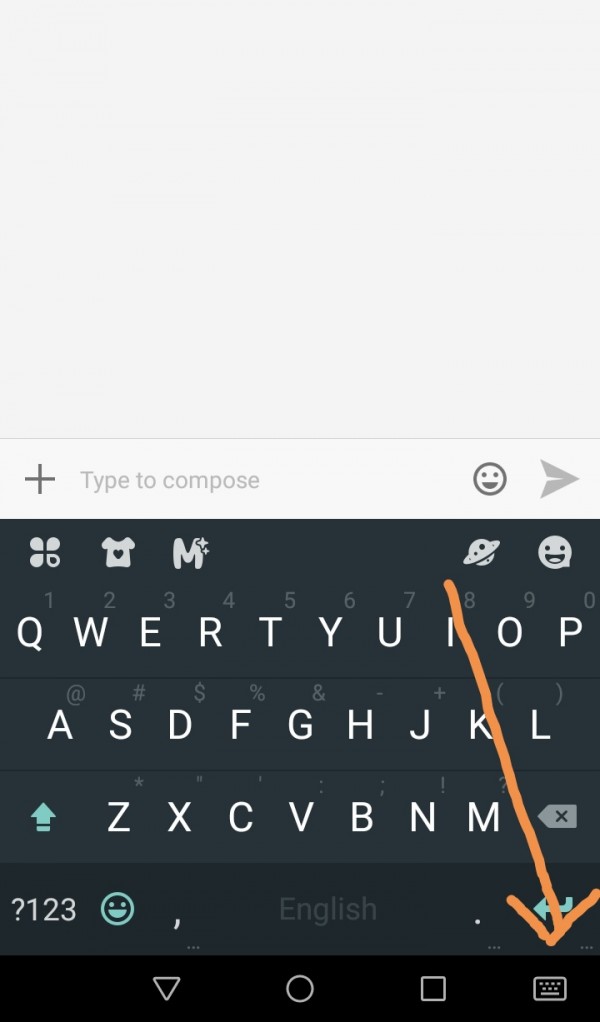Focus the Type to compose field

tap(260, 480)
